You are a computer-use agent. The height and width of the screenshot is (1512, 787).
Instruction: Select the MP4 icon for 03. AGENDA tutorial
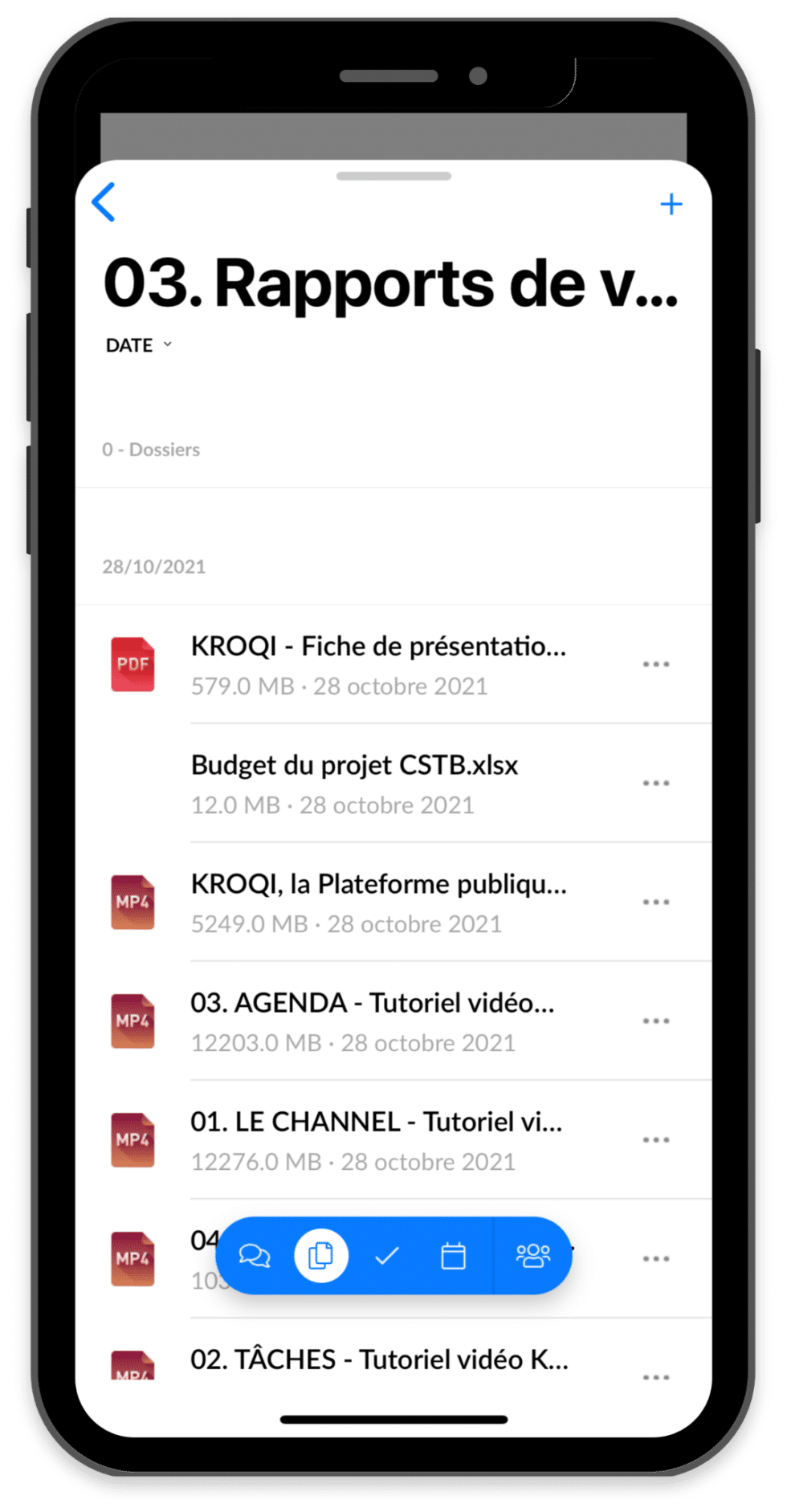133,1021
